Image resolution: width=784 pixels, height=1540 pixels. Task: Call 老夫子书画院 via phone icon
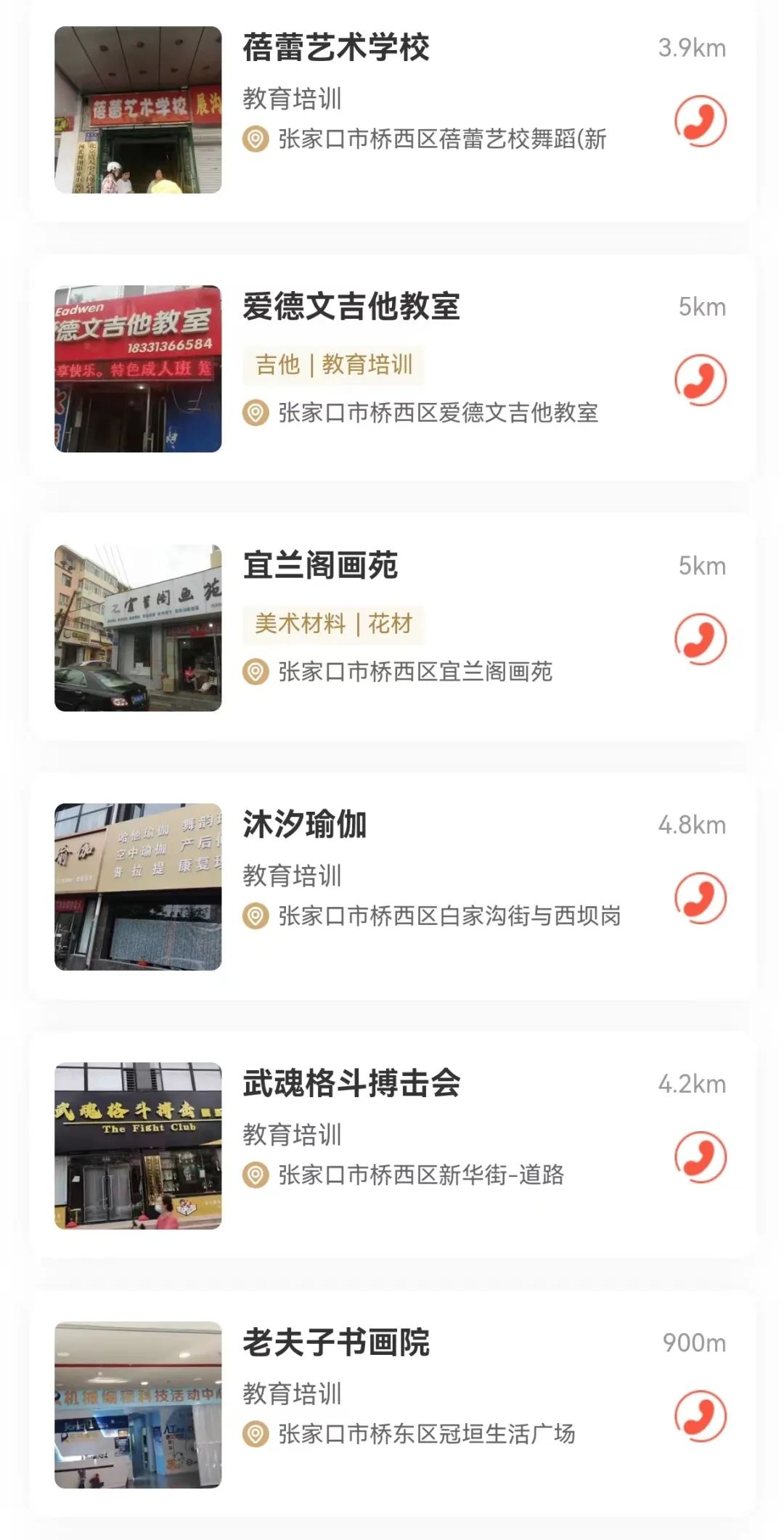click(700, 1416)
